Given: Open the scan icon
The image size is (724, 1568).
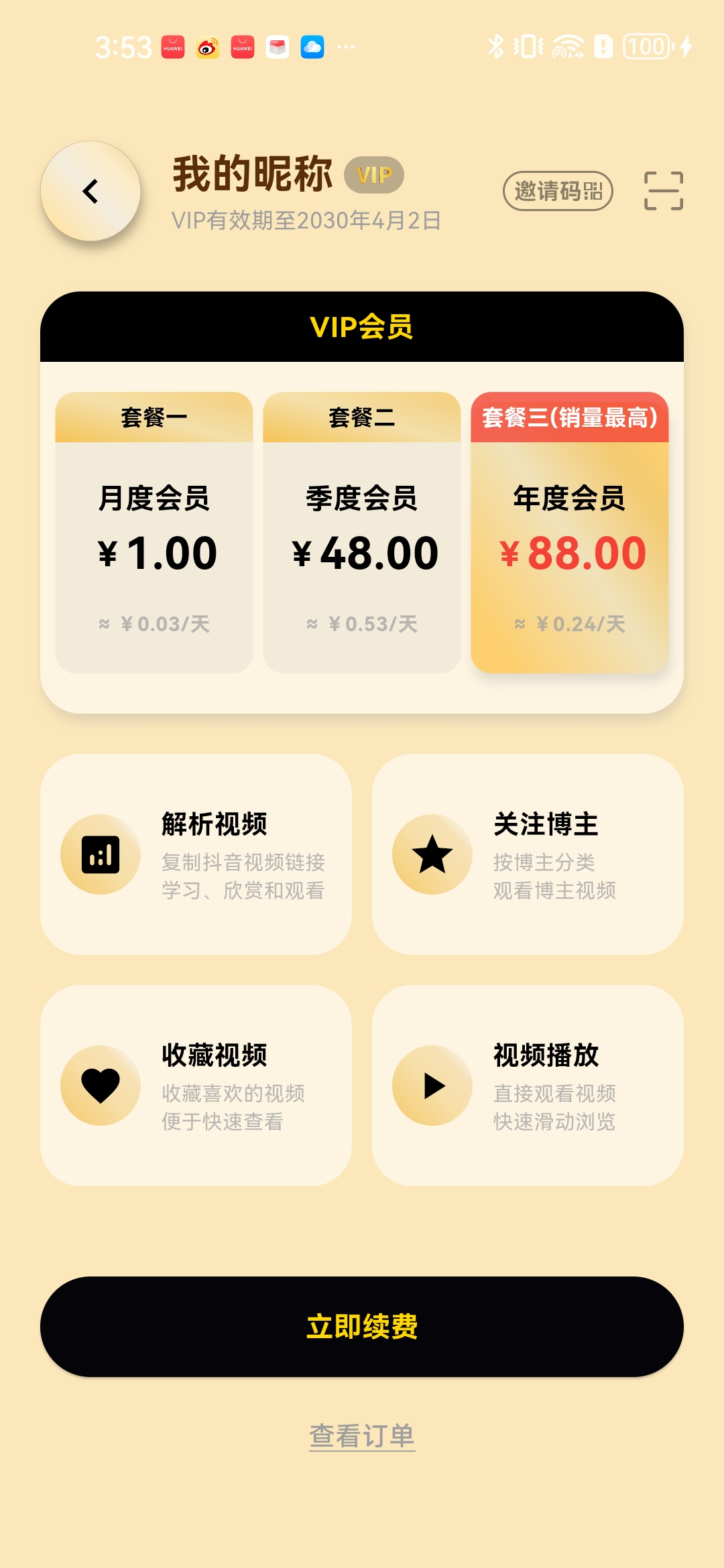Looking at the screenshot, I should pyautogui.click(x=663, y=191).
